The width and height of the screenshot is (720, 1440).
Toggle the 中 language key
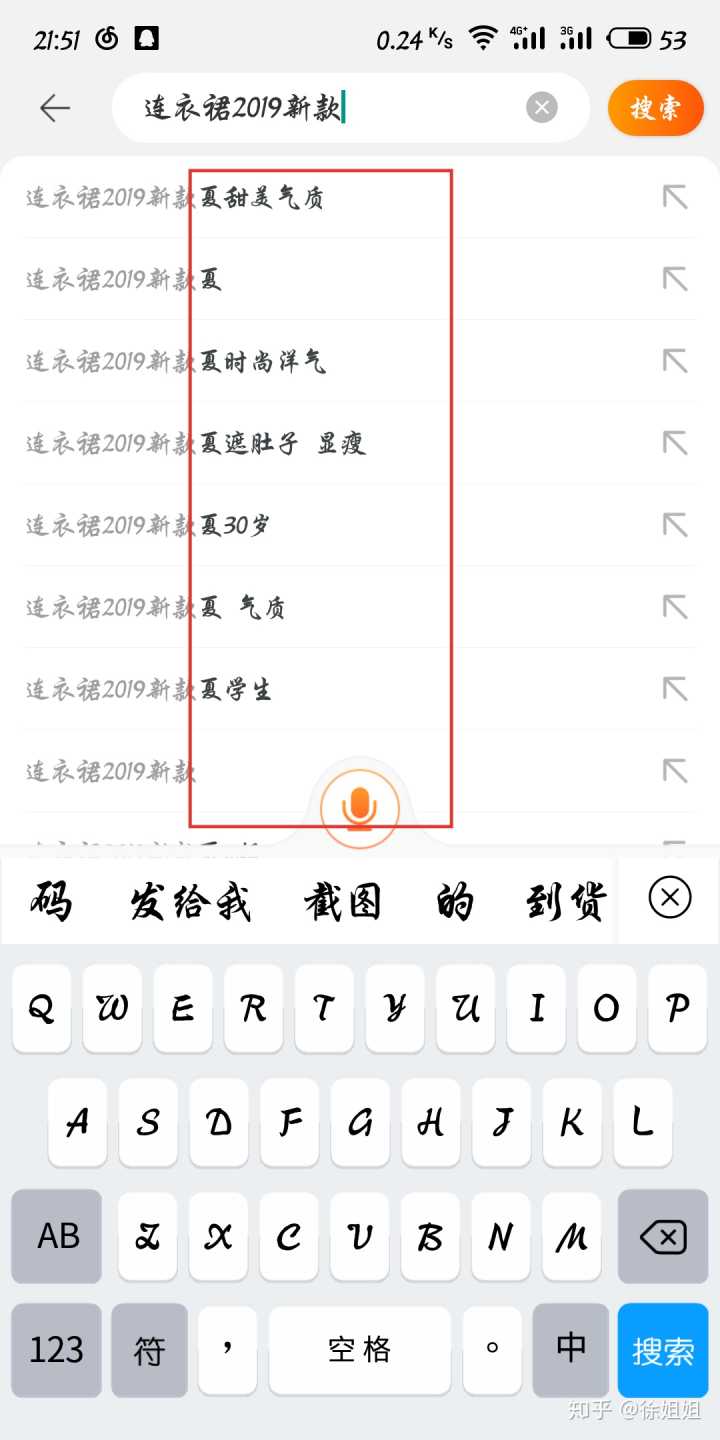[x=570, y=1349]
